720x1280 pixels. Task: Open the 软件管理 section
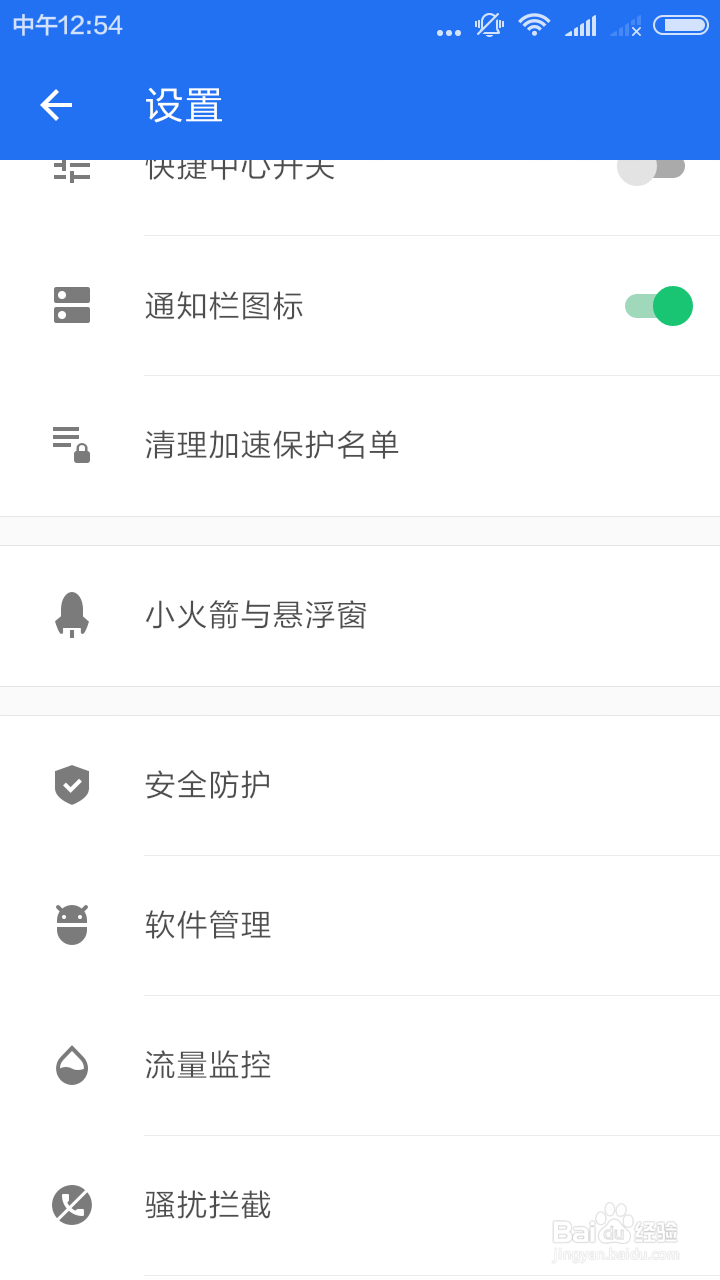(x=300, y=925)
